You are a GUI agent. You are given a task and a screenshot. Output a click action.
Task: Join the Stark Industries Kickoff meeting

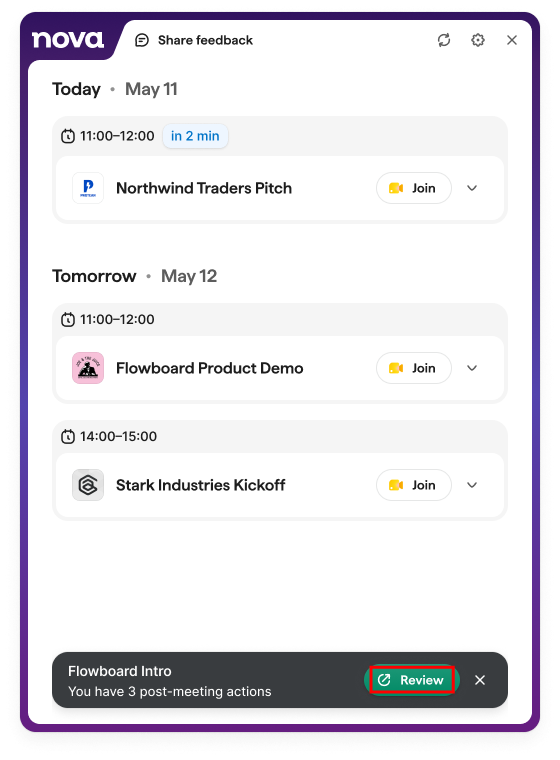(414, 485)
